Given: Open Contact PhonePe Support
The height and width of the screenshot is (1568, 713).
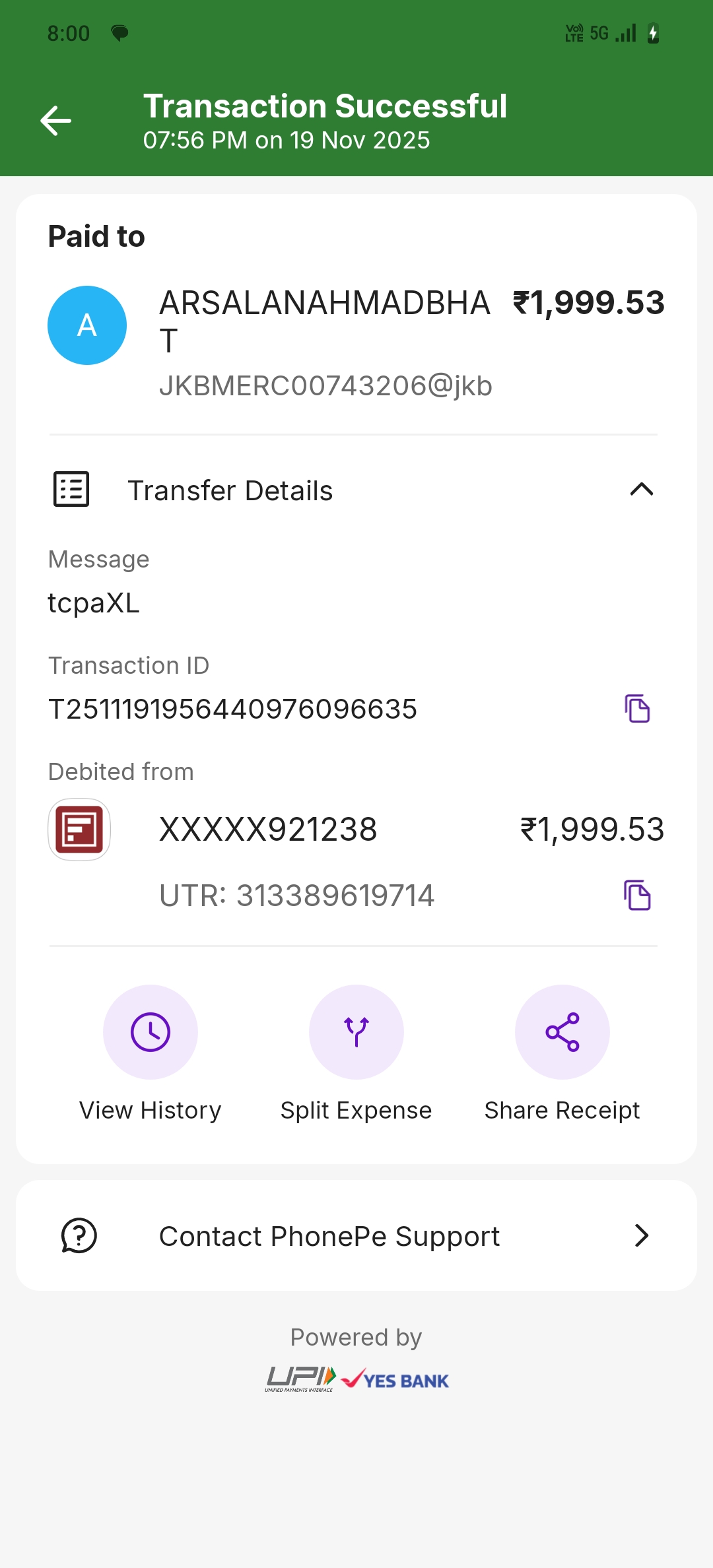Looking at the screenshot, I should (356, 1235).
